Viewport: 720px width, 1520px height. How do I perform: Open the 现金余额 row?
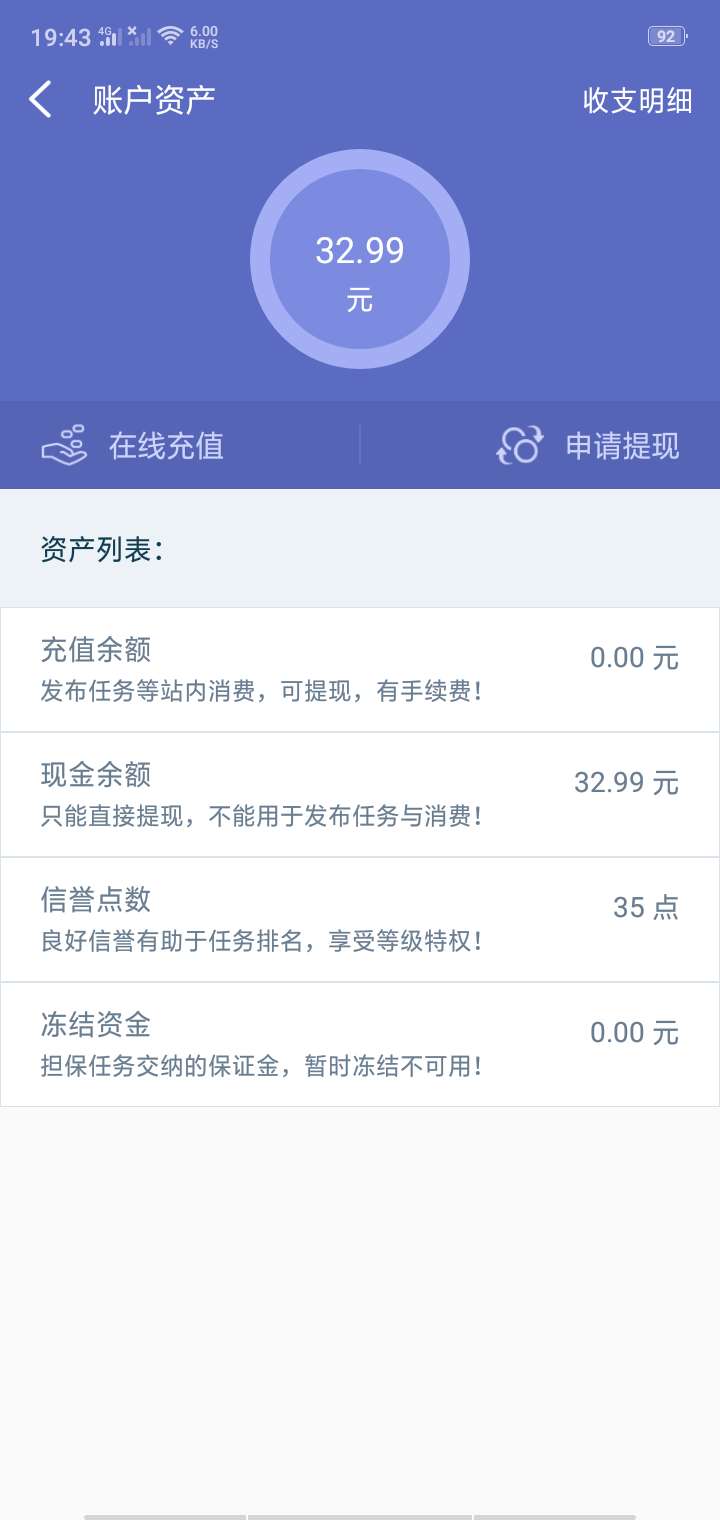coord(360,795)
